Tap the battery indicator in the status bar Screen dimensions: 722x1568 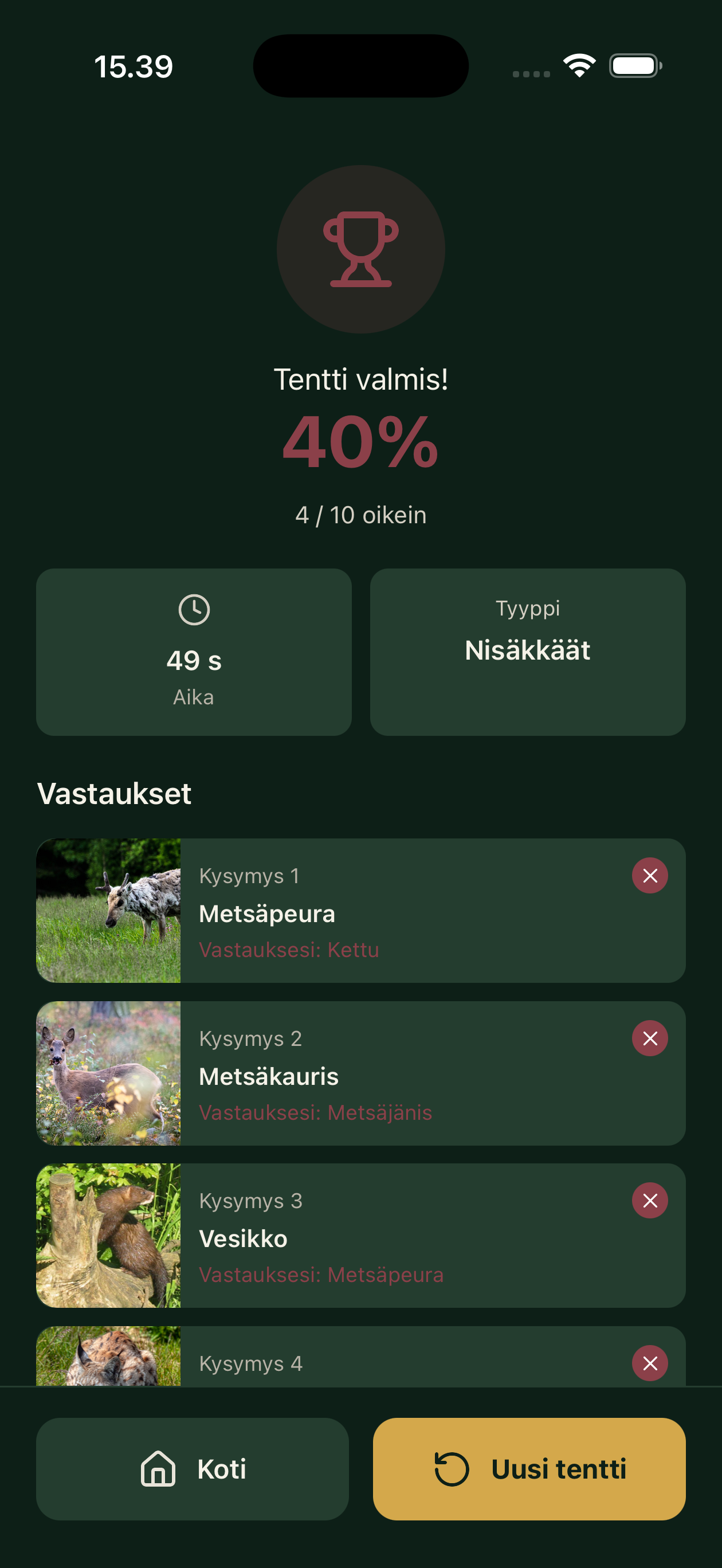[635, 66]
